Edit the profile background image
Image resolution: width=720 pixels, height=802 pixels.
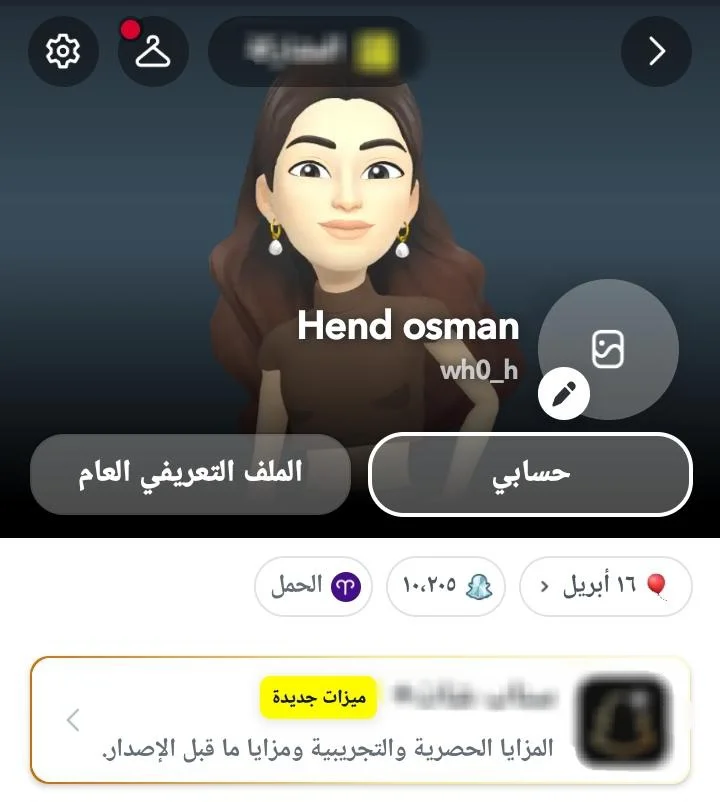coord(608,349)
